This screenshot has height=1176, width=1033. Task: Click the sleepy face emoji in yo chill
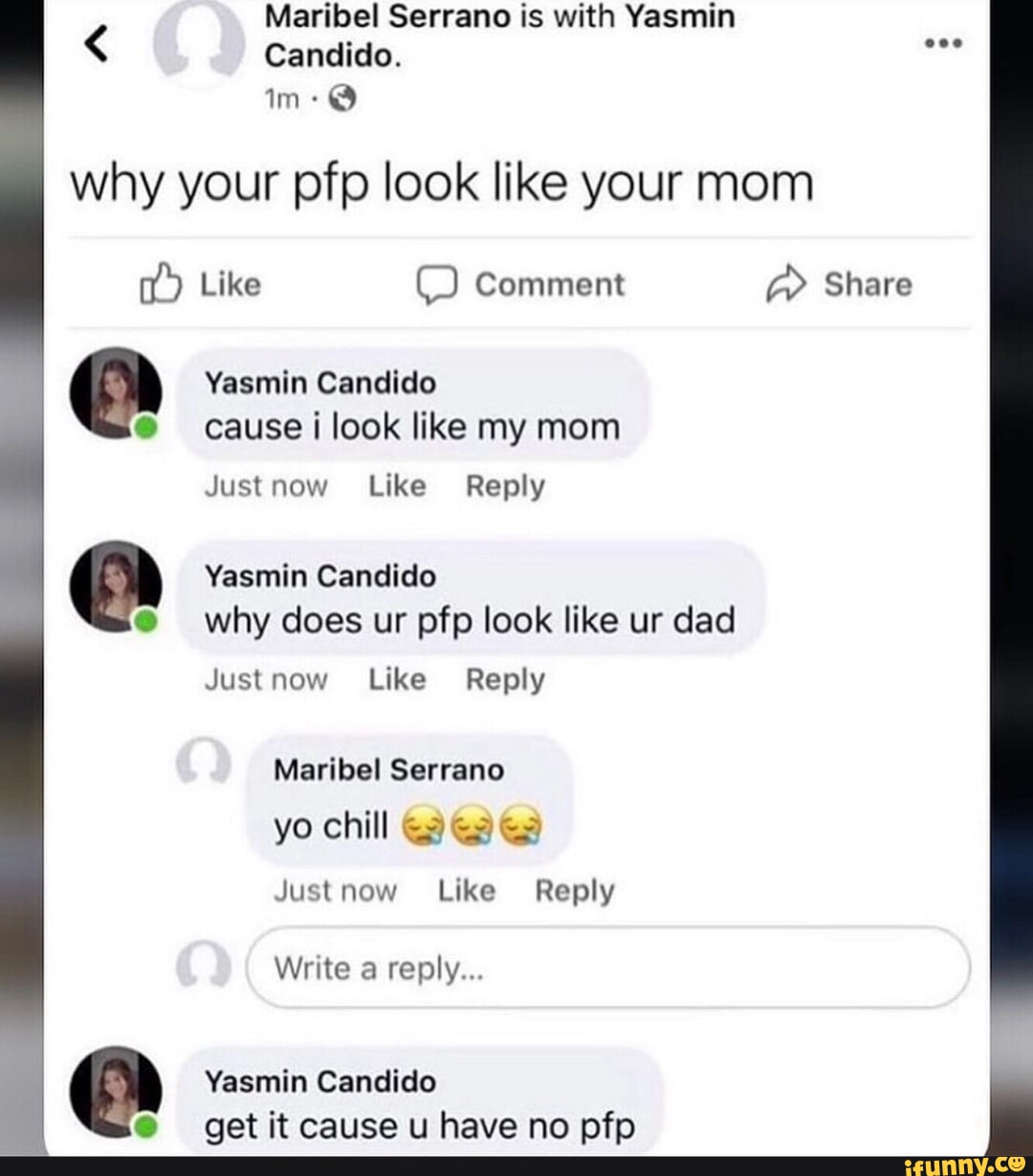[422, 825]
